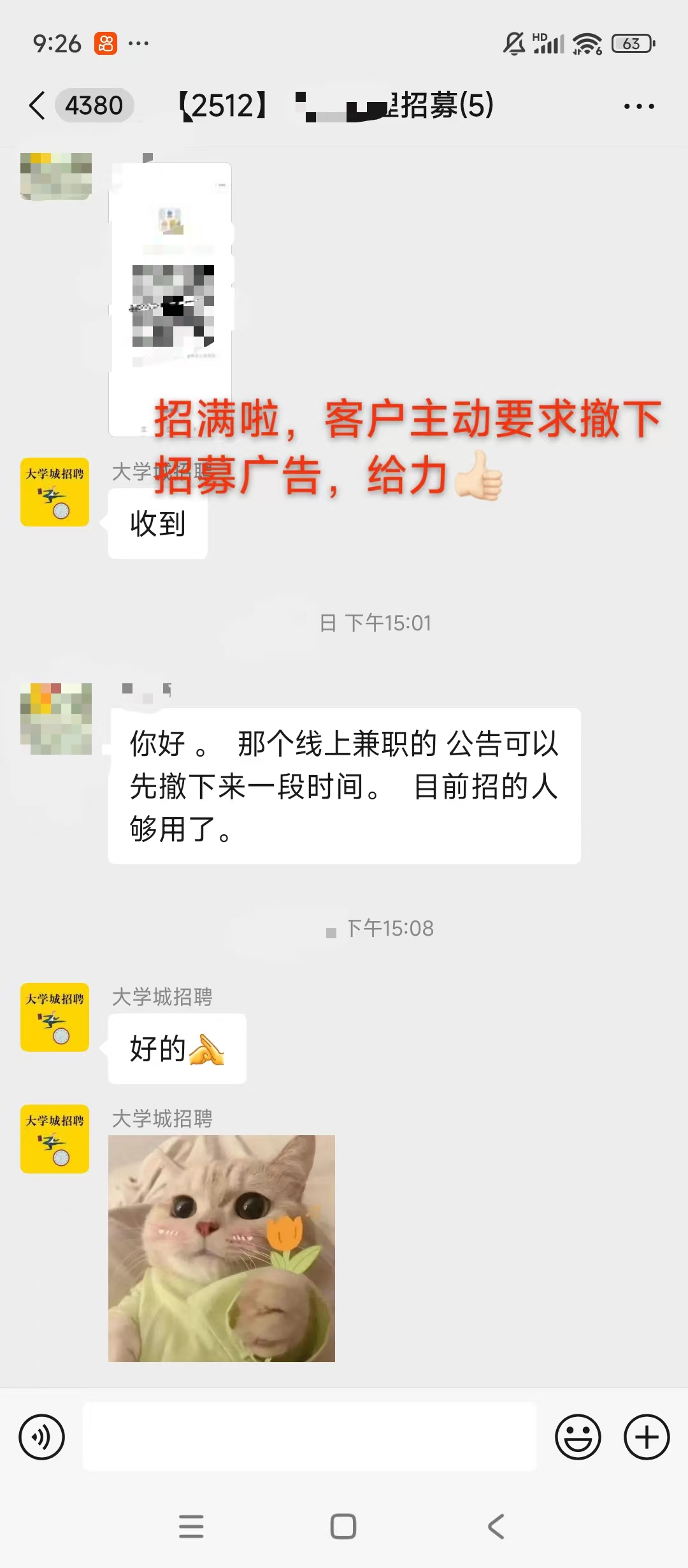This screenshot has width=688, height=1568.
Task: Open the system recent apps view
Action: pyautogui.click(x=191, y=1527)
